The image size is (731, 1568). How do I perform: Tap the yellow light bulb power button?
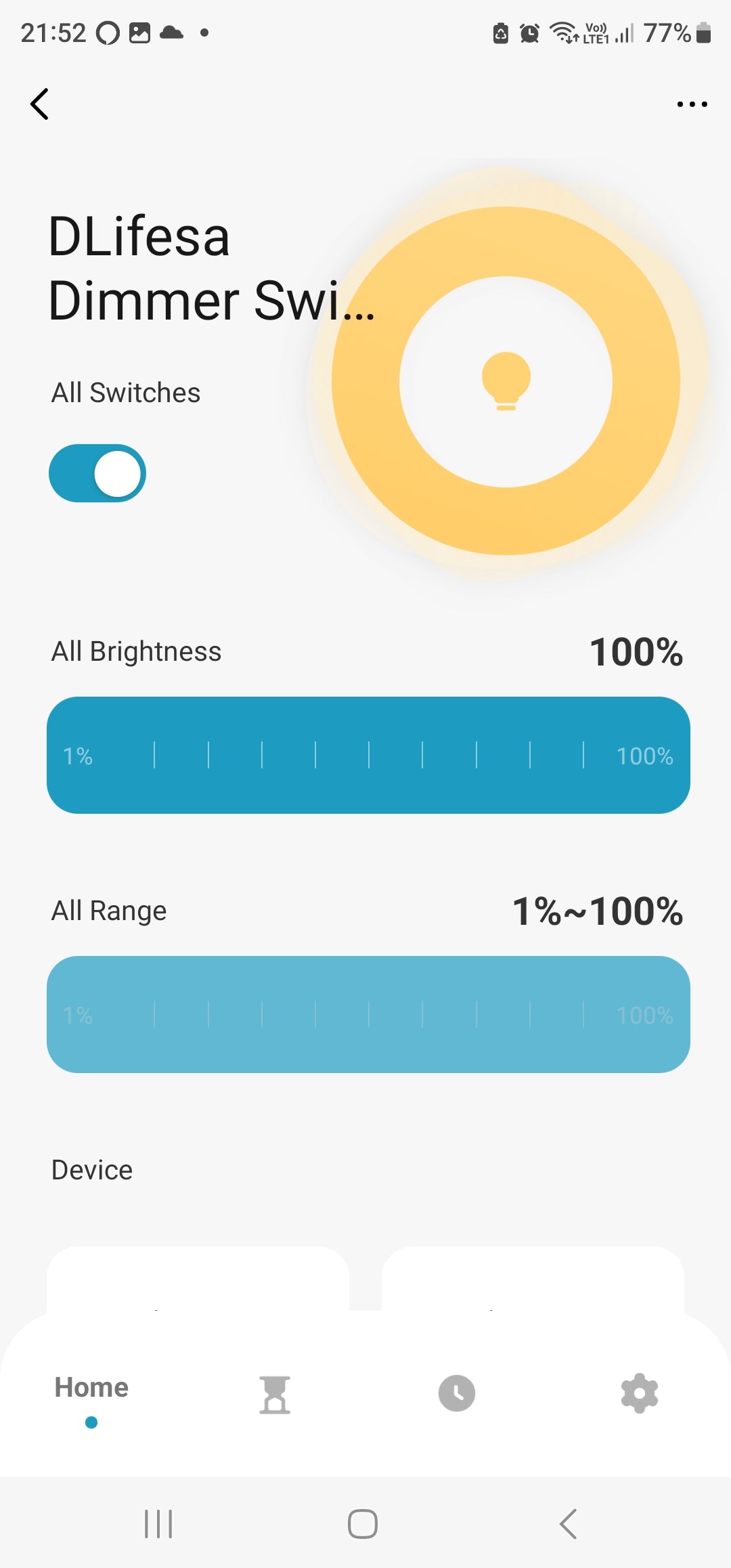coord(506,381)
